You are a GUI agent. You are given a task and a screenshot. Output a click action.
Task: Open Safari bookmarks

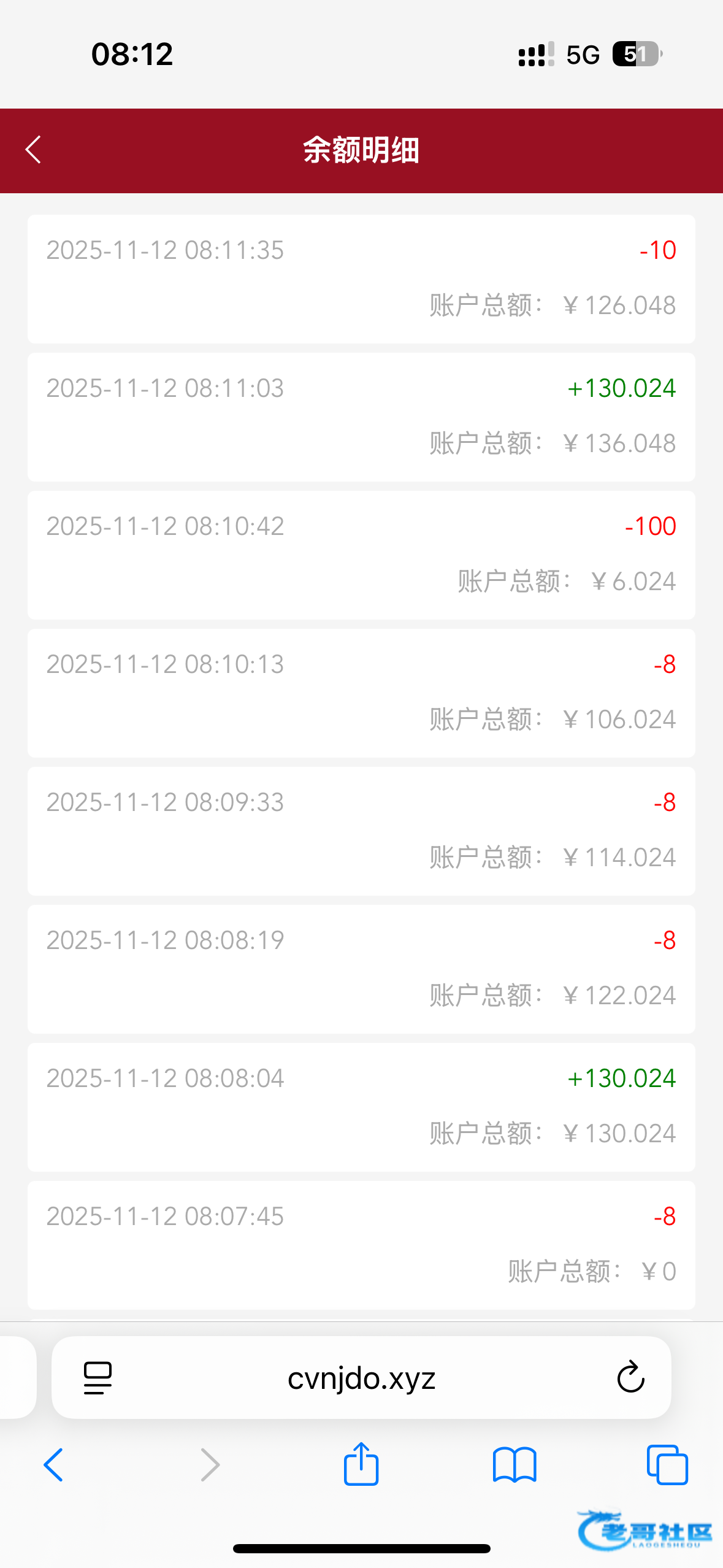click(x=515, y=1465)
